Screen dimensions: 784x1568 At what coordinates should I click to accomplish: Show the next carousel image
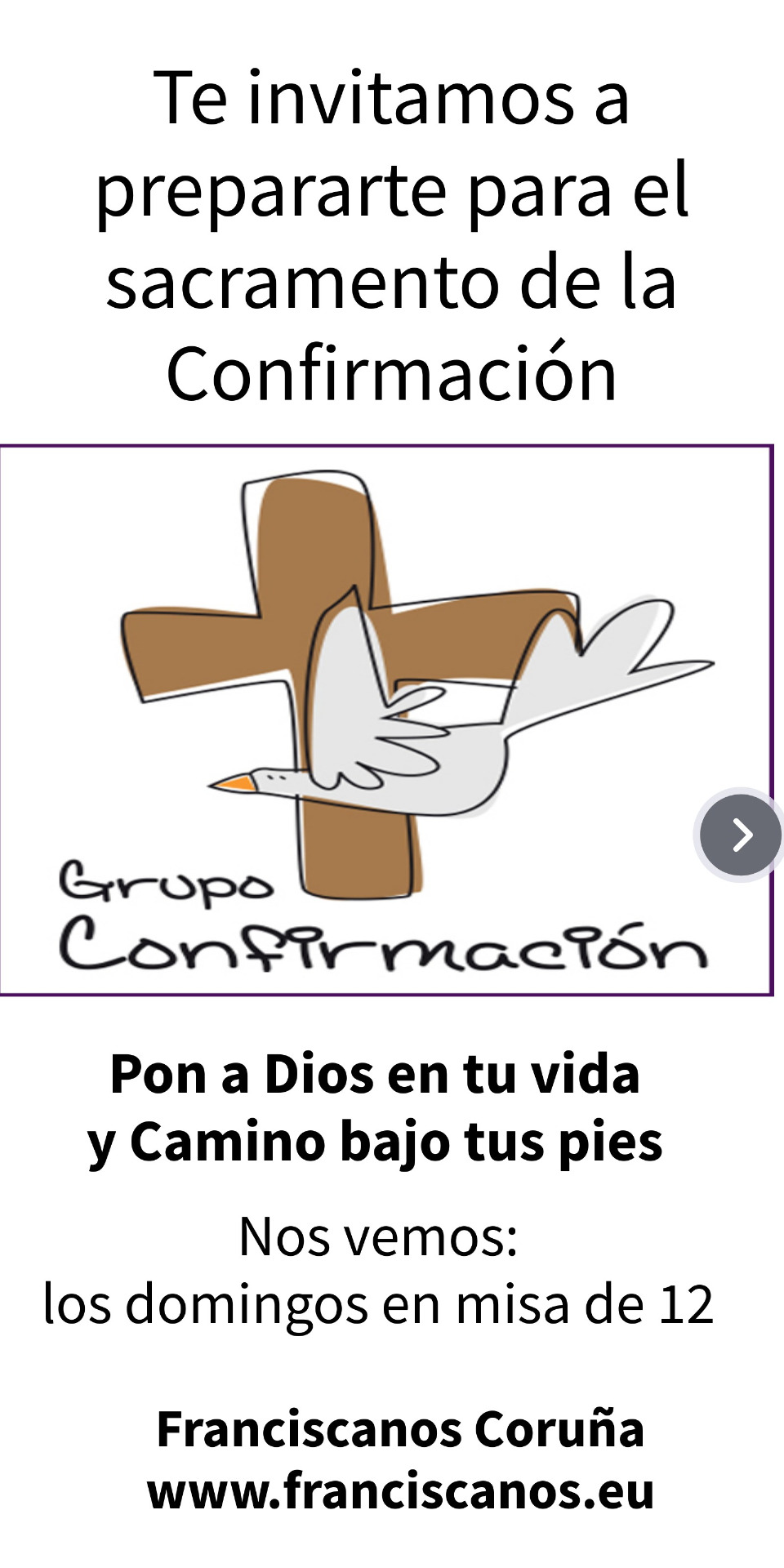(x=741, y=835)
